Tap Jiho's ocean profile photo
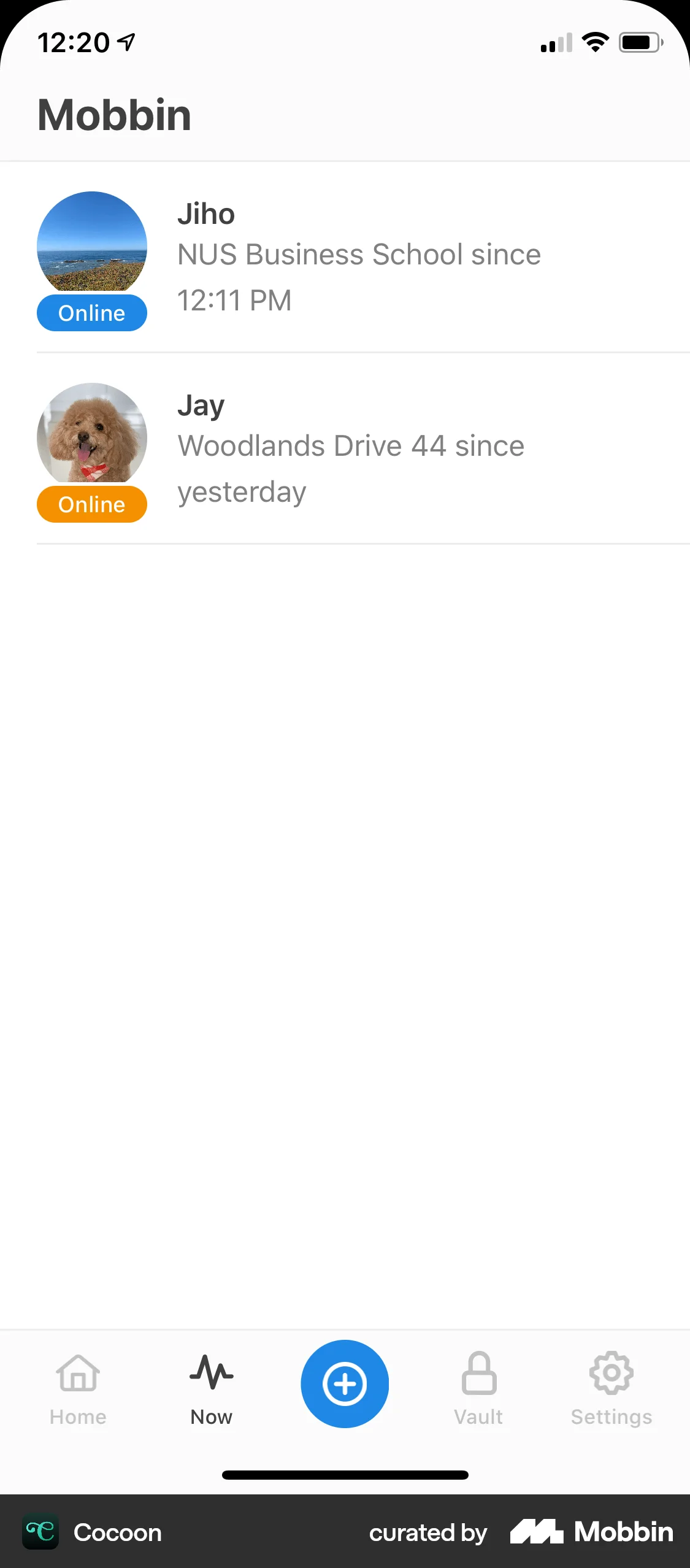Screen dimensions: 690x1568 click(91, 245)
